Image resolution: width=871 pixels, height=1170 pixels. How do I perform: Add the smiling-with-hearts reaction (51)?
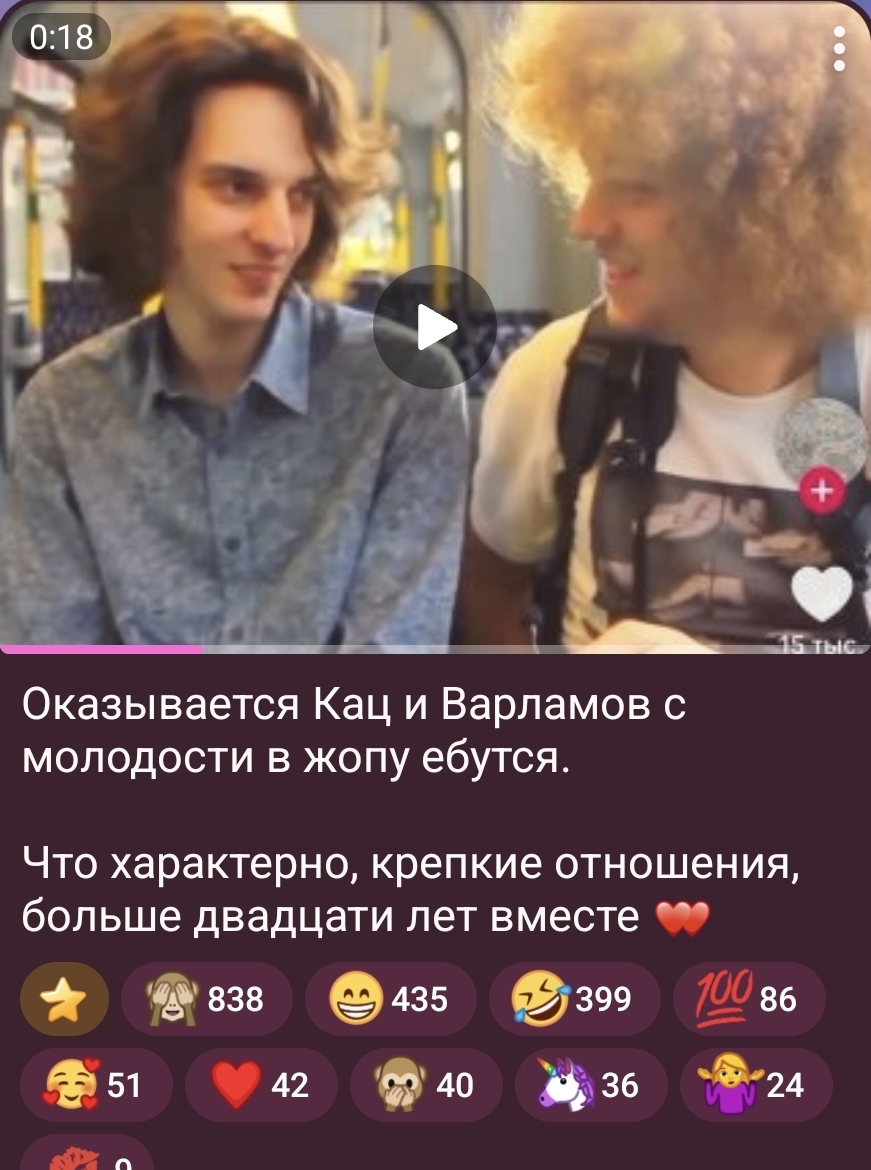96,1084
